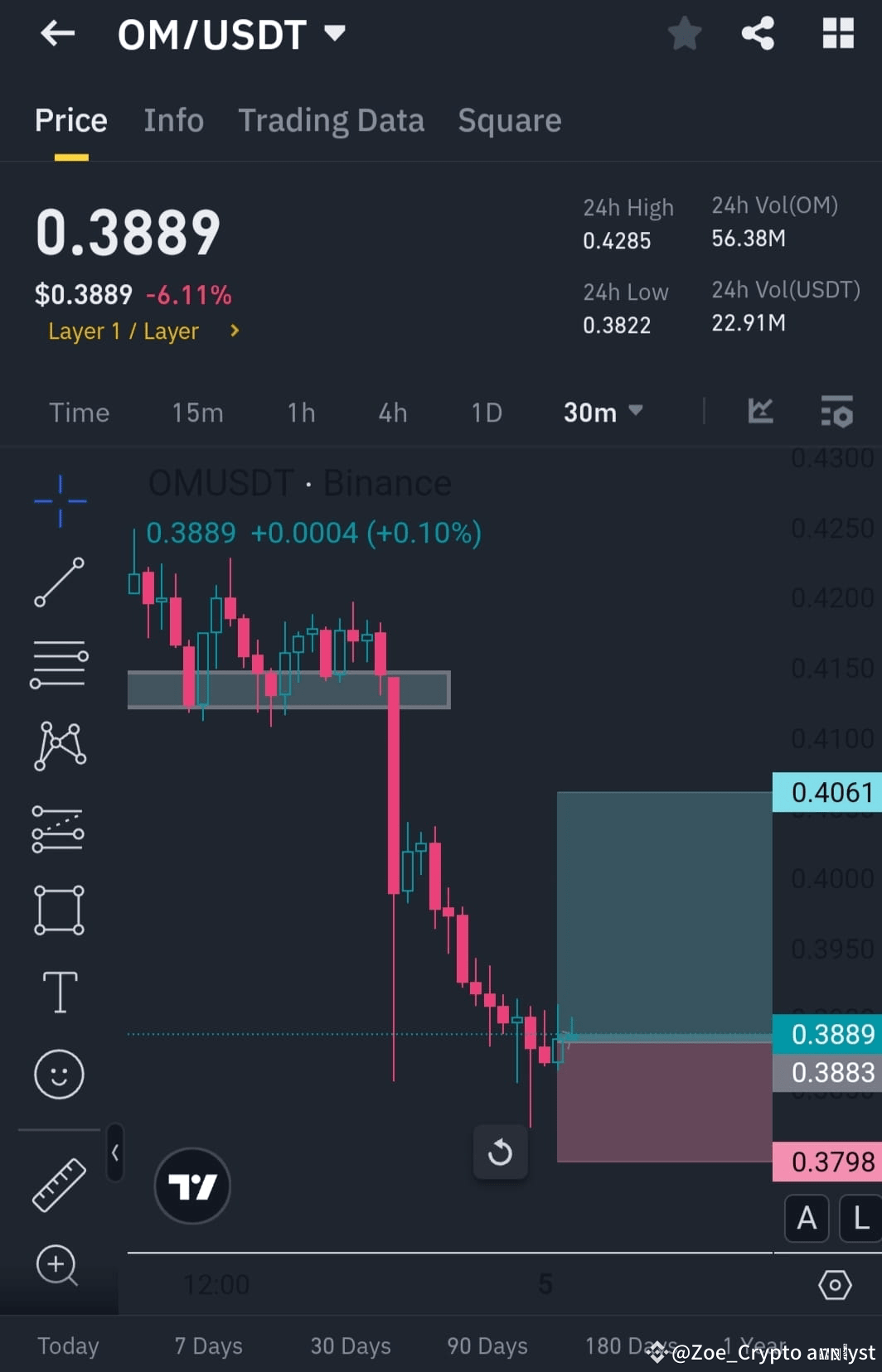Tap the TradingView logo on the chart
This screenshot has width=882, height=1372.
191,1186
